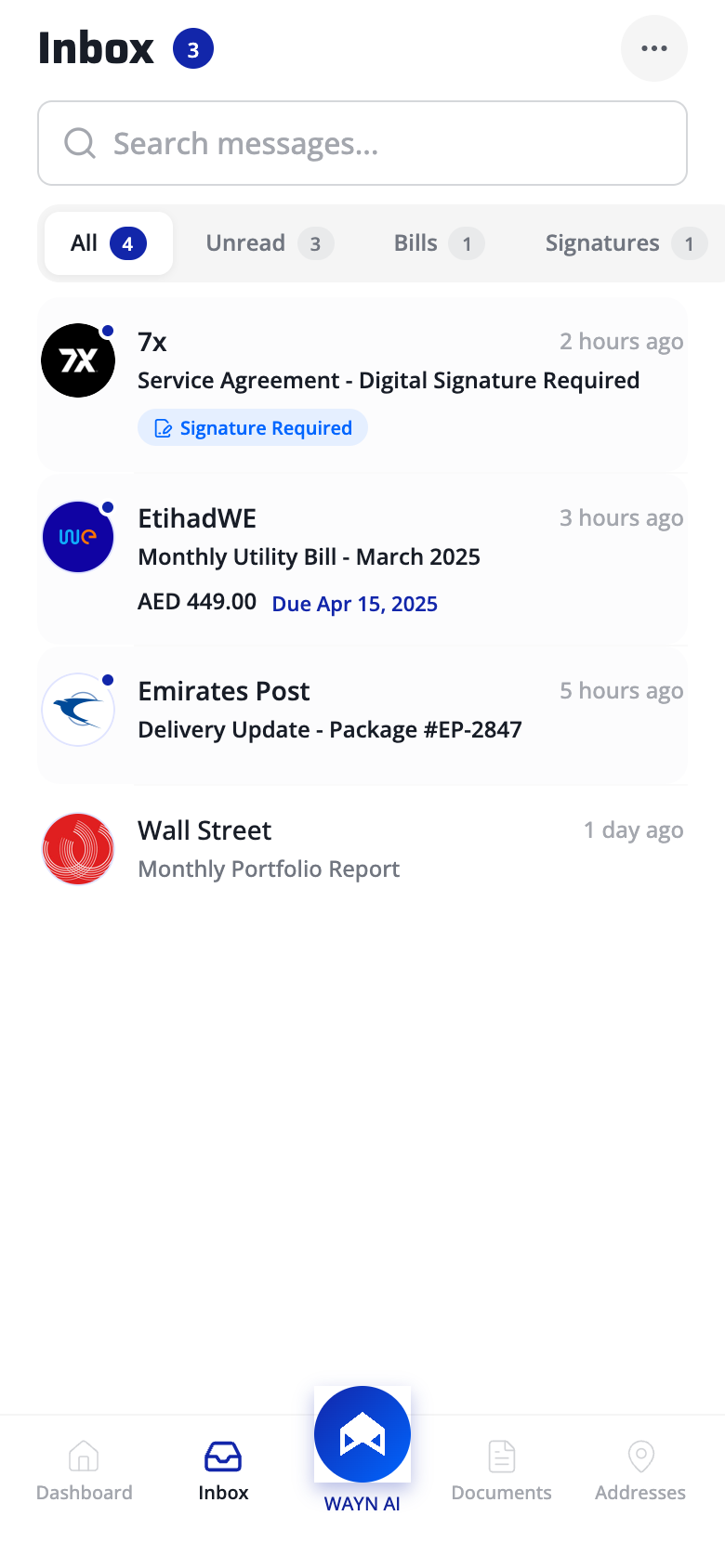This screenshot has width=725, height=1568.
Task: Filter messages by Bills
Action: pos(438,243)
